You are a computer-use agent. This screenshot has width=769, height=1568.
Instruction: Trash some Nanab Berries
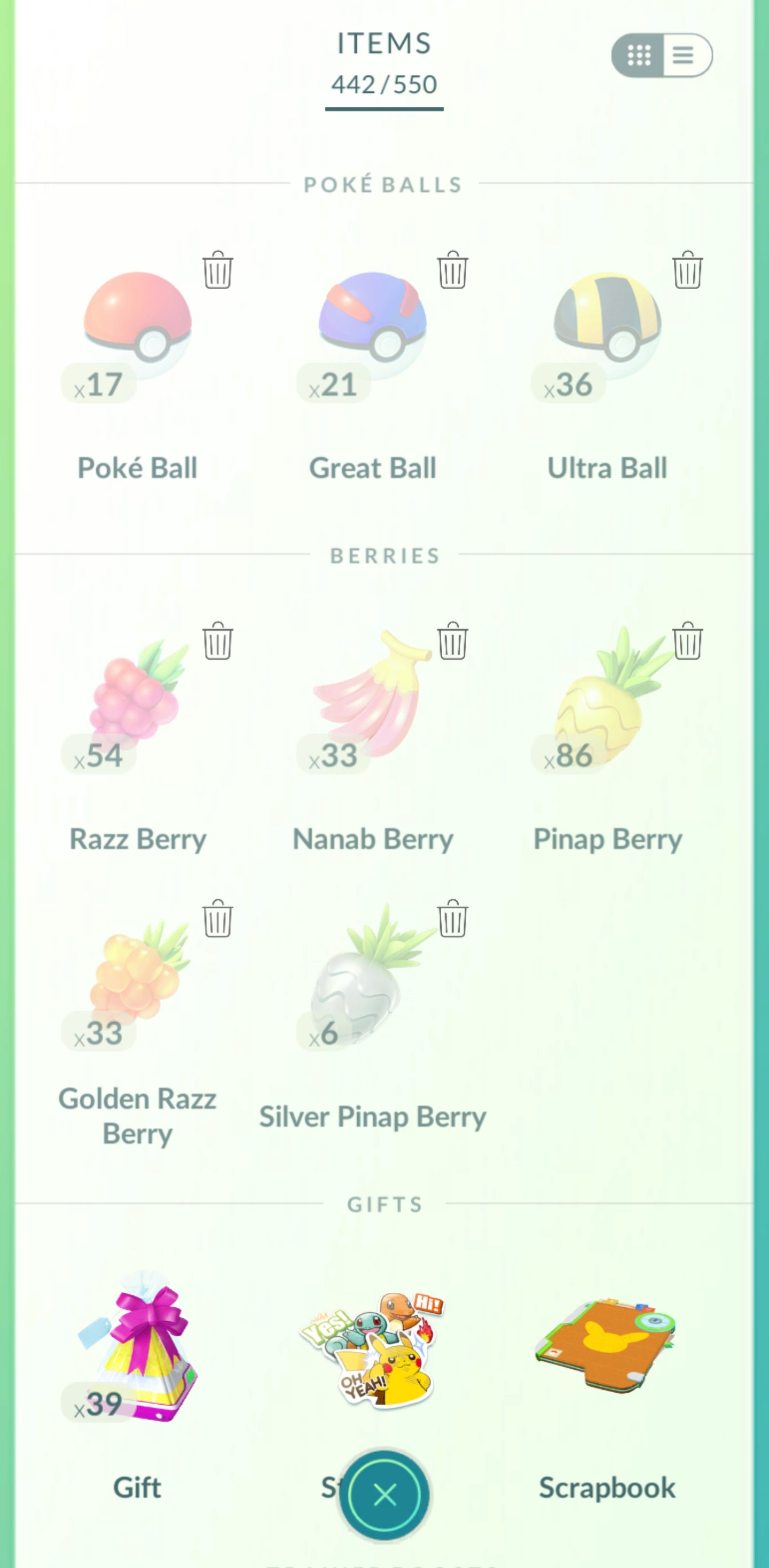(x=452, y=641)
